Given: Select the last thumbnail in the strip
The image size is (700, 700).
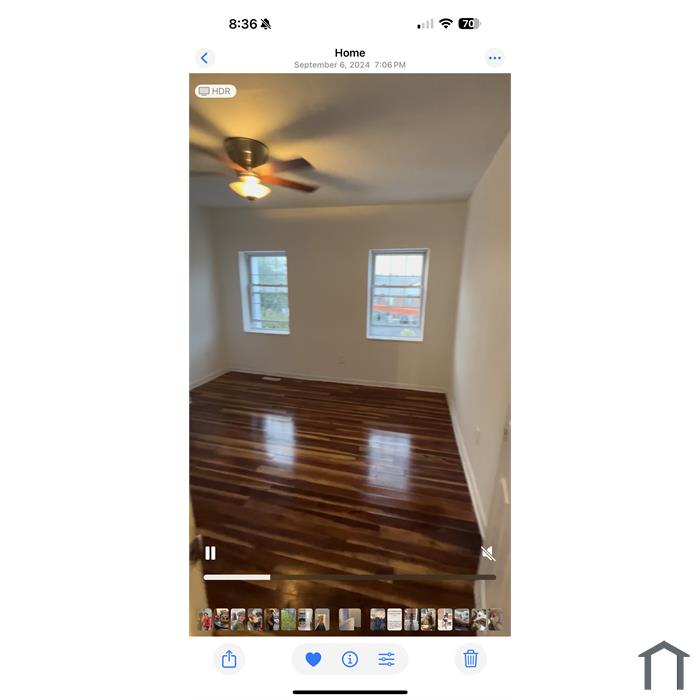Looking at the screenshot, I should [494, 619].
